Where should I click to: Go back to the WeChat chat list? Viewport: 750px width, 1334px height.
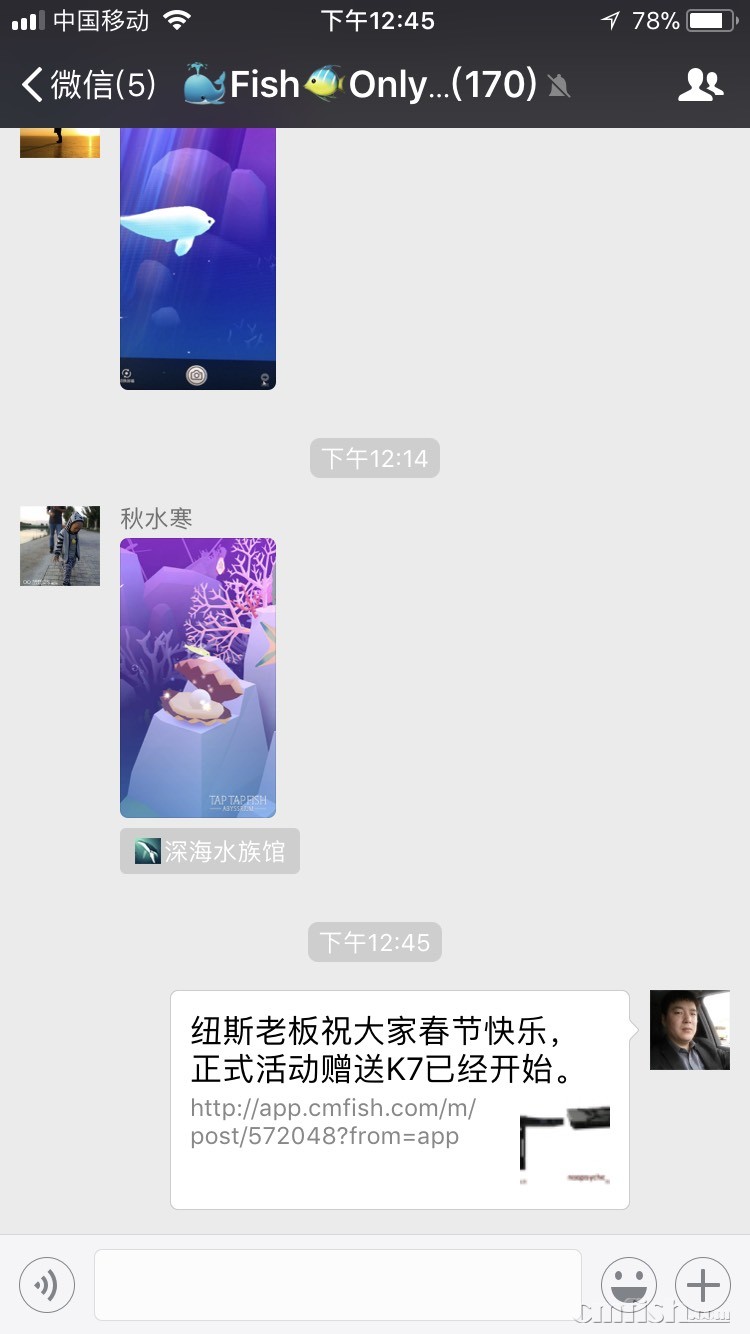pyautogui.click(x=88, y=85)
